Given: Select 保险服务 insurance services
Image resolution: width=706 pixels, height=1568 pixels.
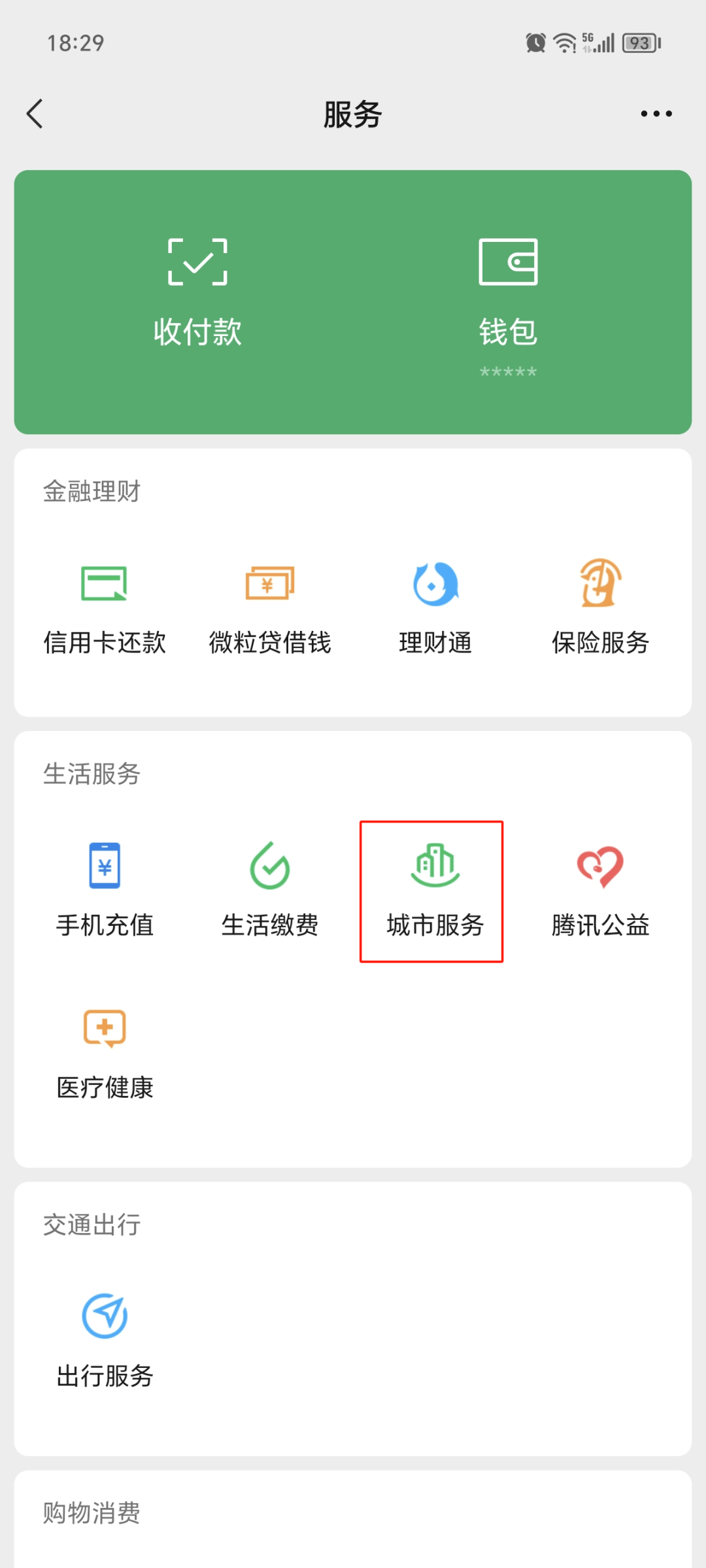Looking at the screenshot, I should pyautogui.click(x=599, y=608).
